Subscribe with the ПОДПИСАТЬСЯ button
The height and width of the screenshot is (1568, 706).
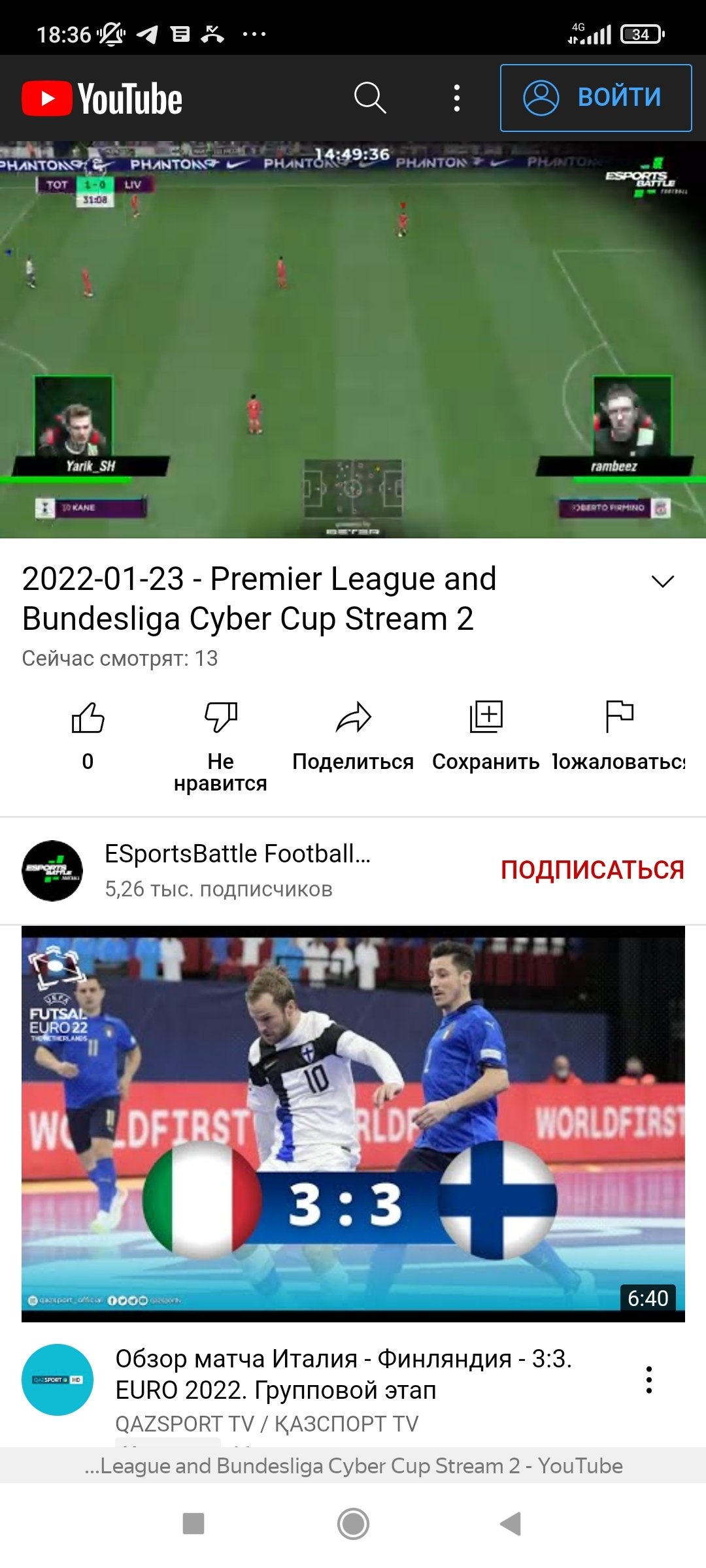point(592,870)
